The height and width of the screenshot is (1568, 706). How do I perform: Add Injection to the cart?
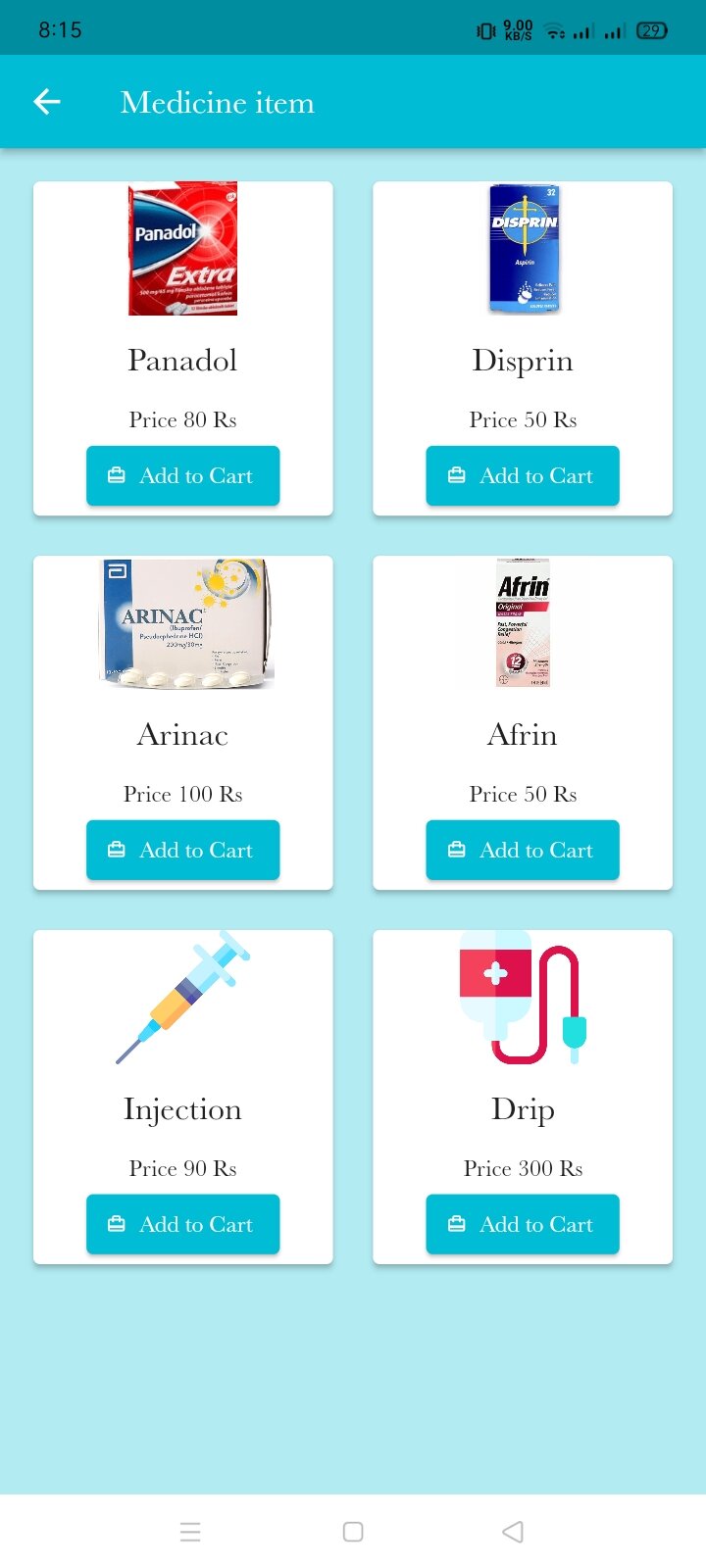[x=183, y=1224]
